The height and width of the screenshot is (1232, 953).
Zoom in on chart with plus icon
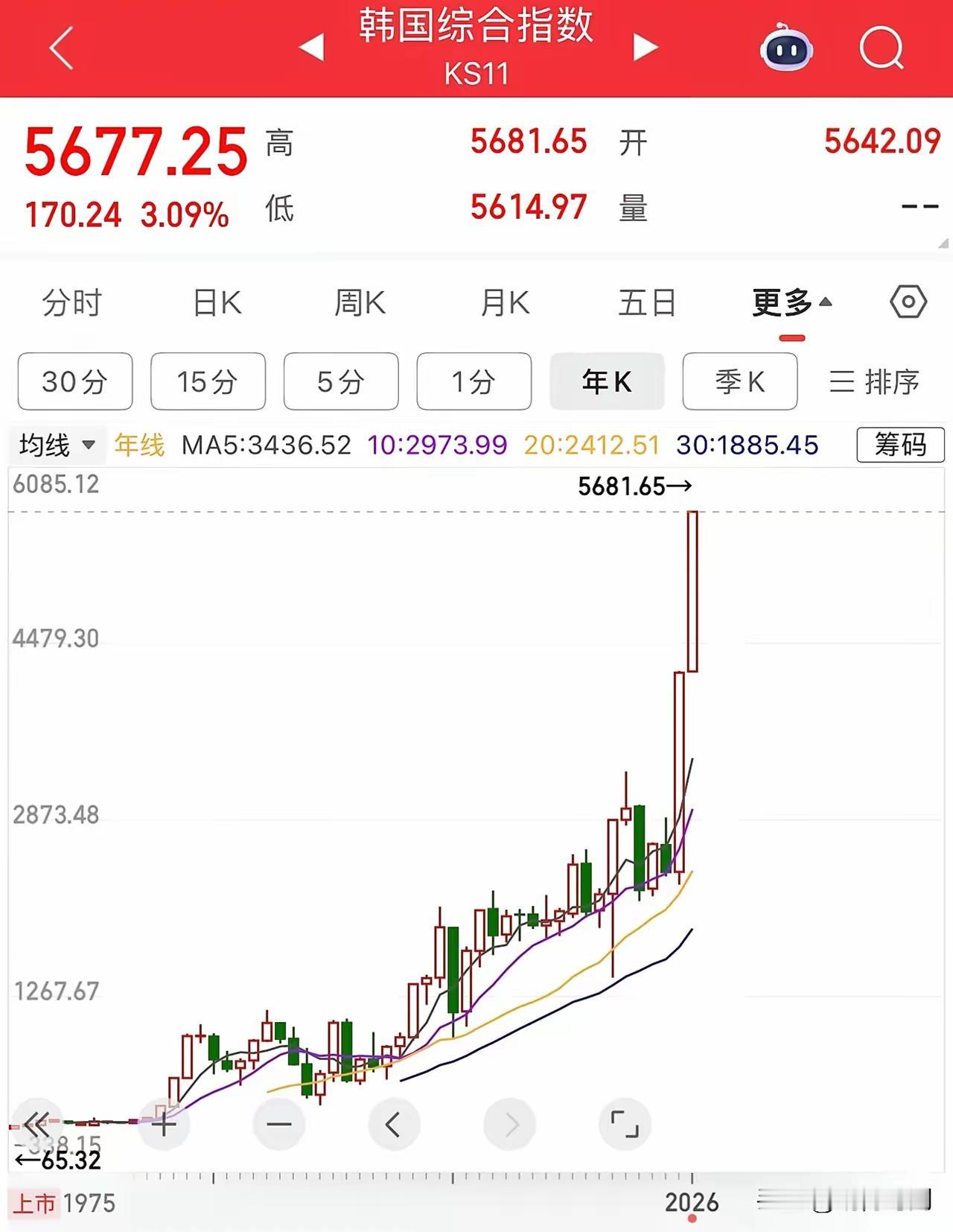[x=162, y=1123]
